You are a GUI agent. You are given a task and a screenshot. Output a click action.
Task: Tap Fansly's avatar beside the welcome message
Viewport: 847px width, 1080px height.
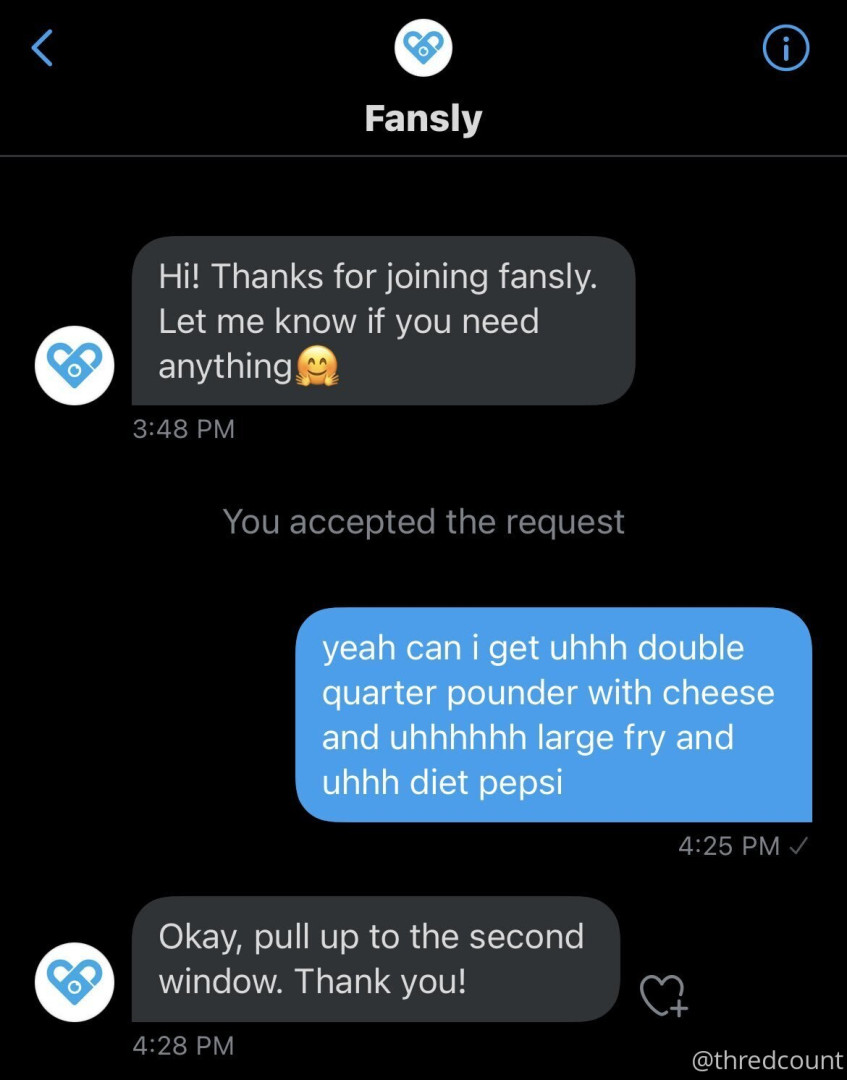point(75,365)
